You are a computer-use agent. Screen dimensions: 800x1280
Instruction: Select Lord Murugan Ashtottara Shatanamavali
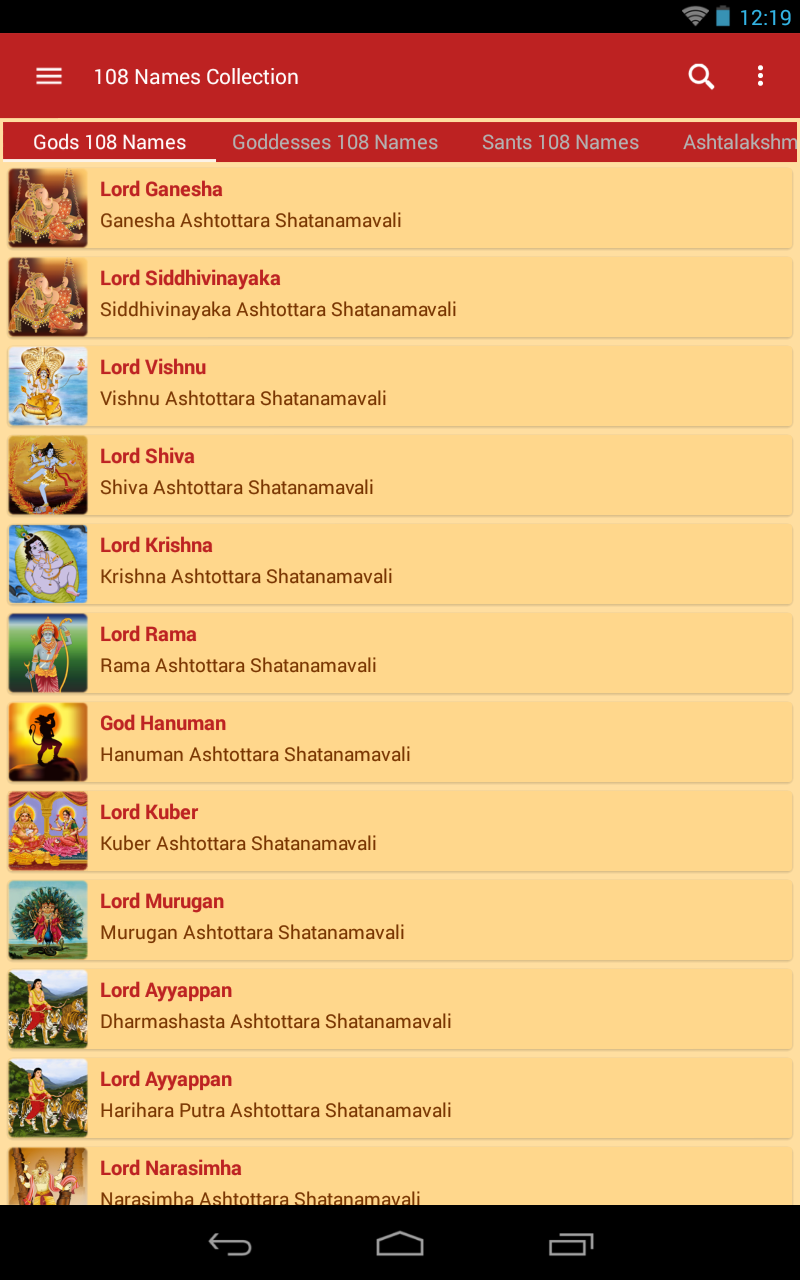400,919
